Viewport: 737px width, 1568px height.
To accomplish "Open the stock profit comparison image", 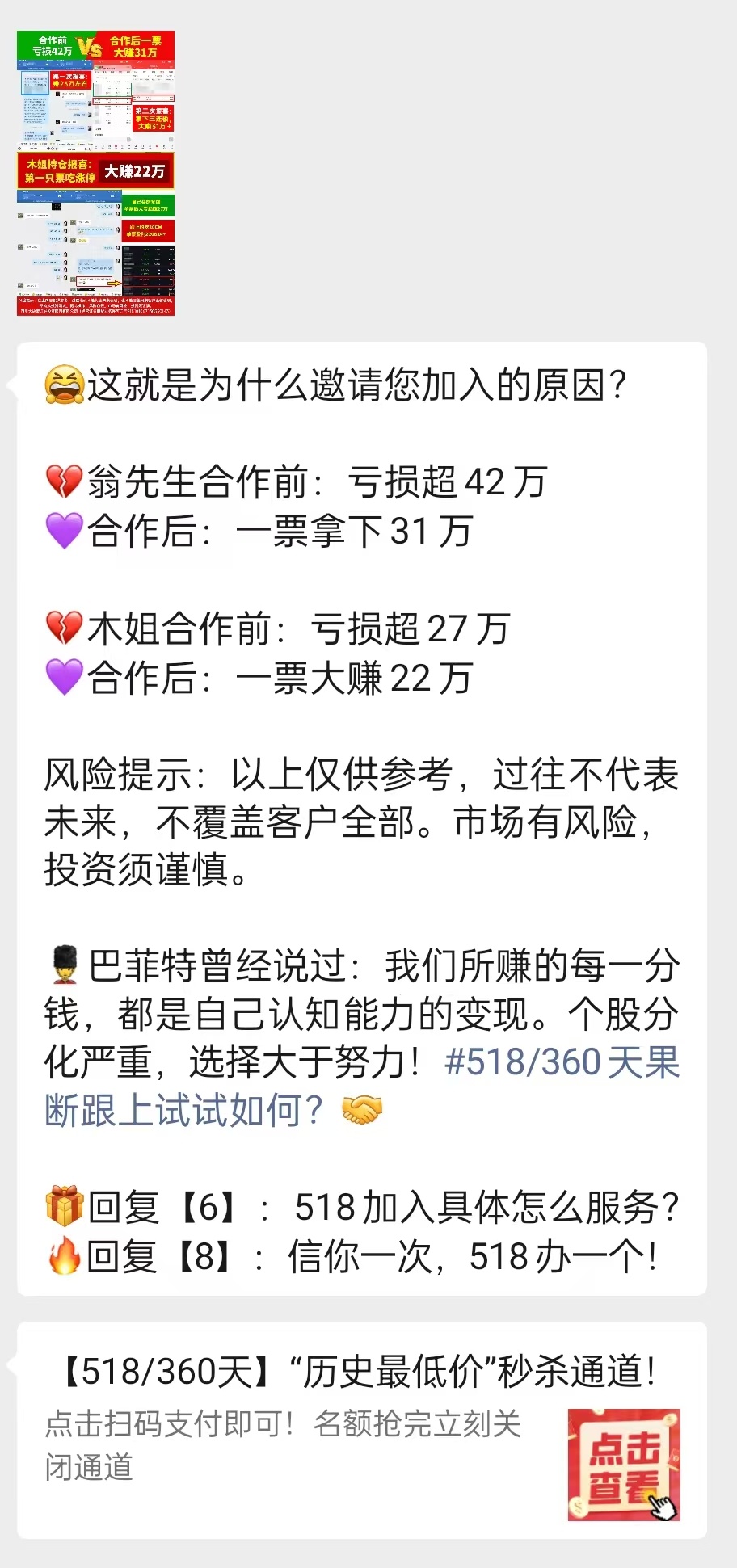I will 95,173.
